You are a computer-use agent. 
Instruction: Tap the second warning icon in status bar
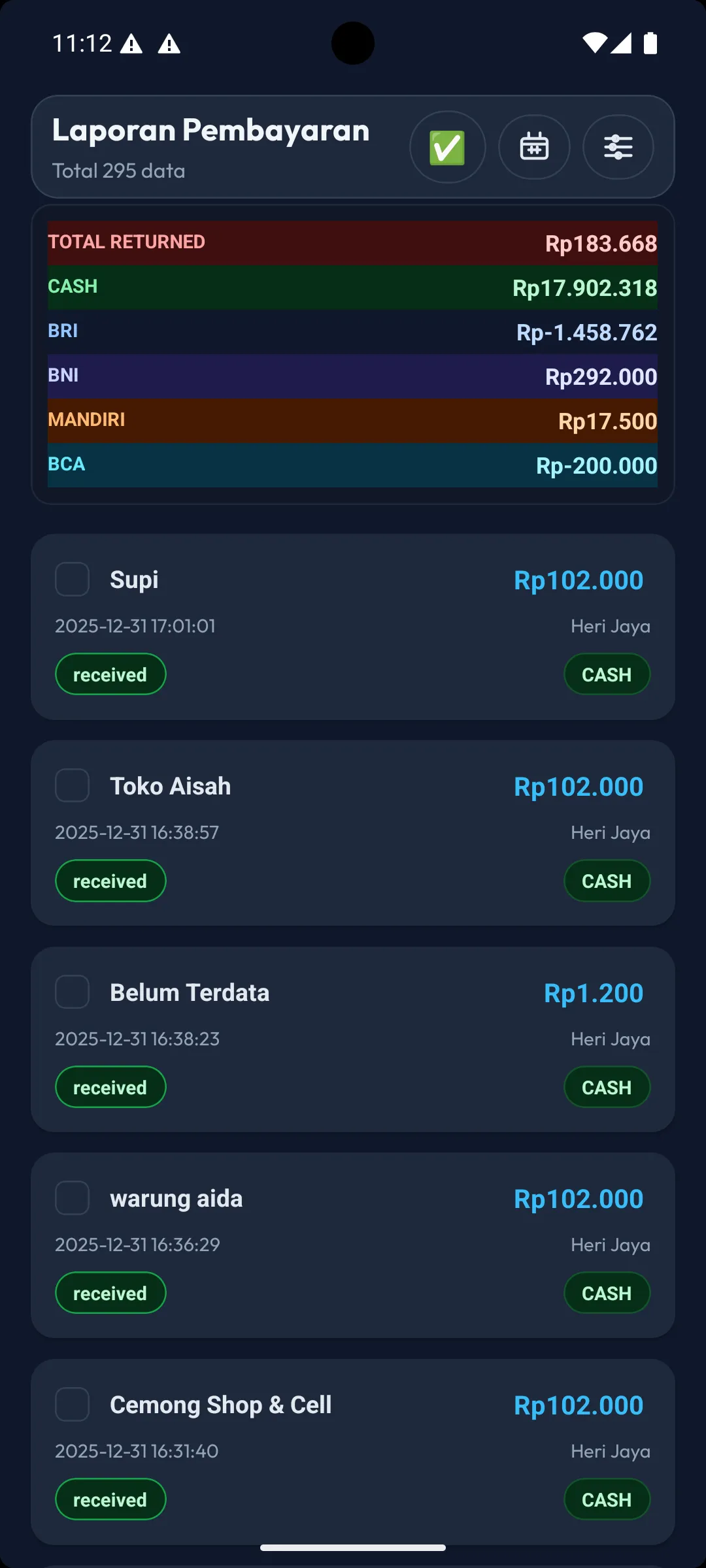click(x=169, y=42)
